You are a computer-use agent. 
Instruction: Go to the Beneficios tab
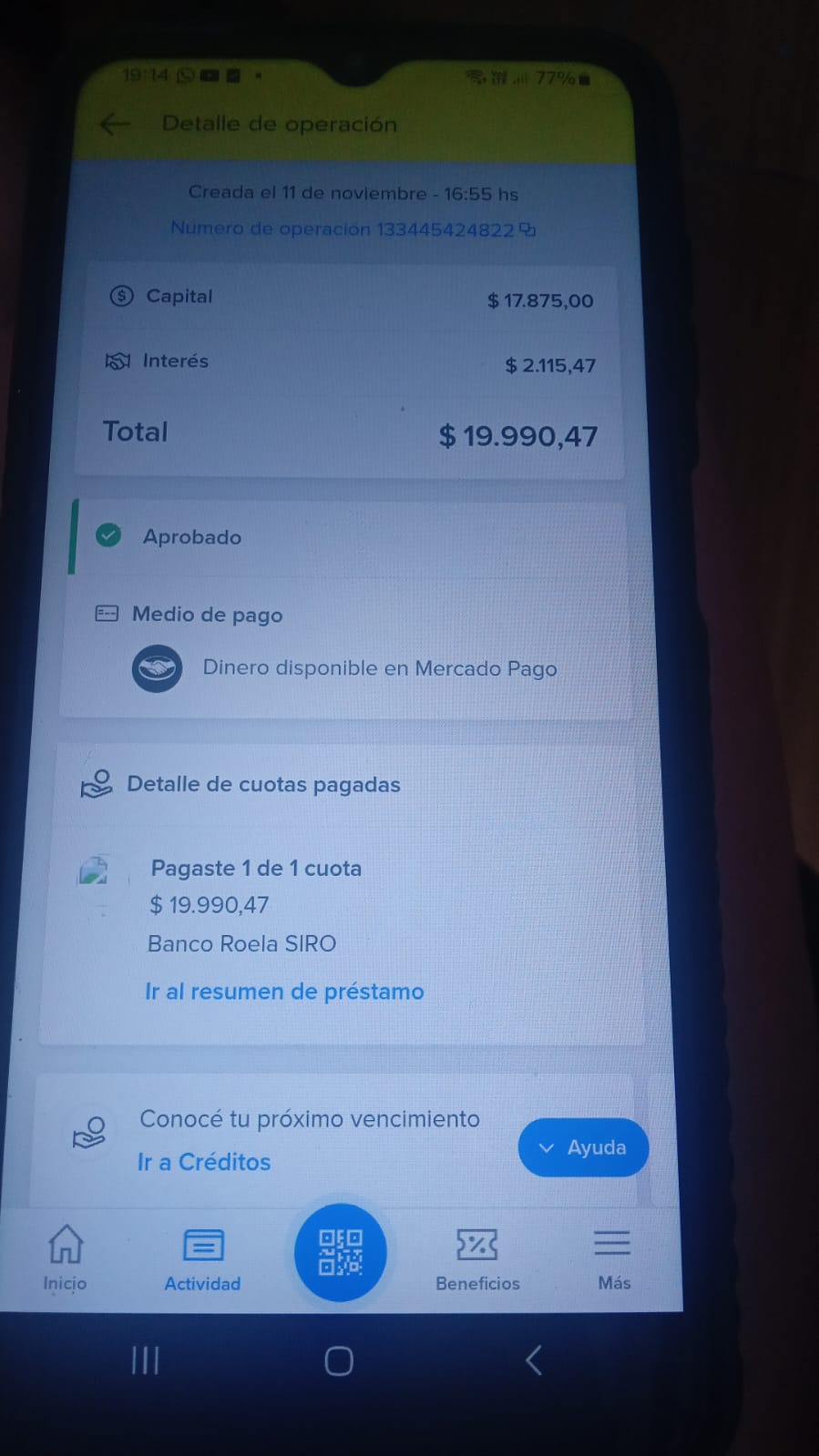477,1258
